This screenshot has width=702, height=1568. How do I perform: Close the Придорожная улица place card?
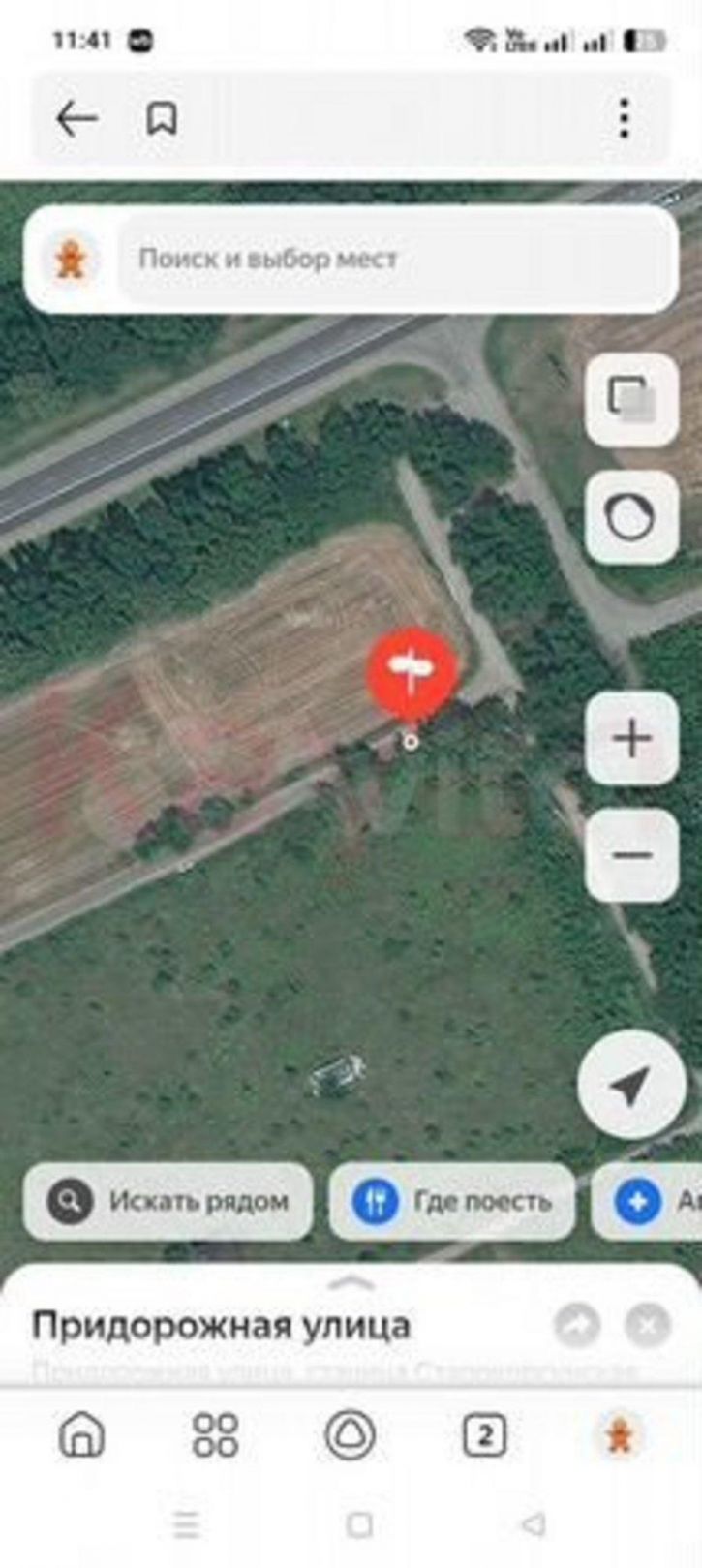648,1326
